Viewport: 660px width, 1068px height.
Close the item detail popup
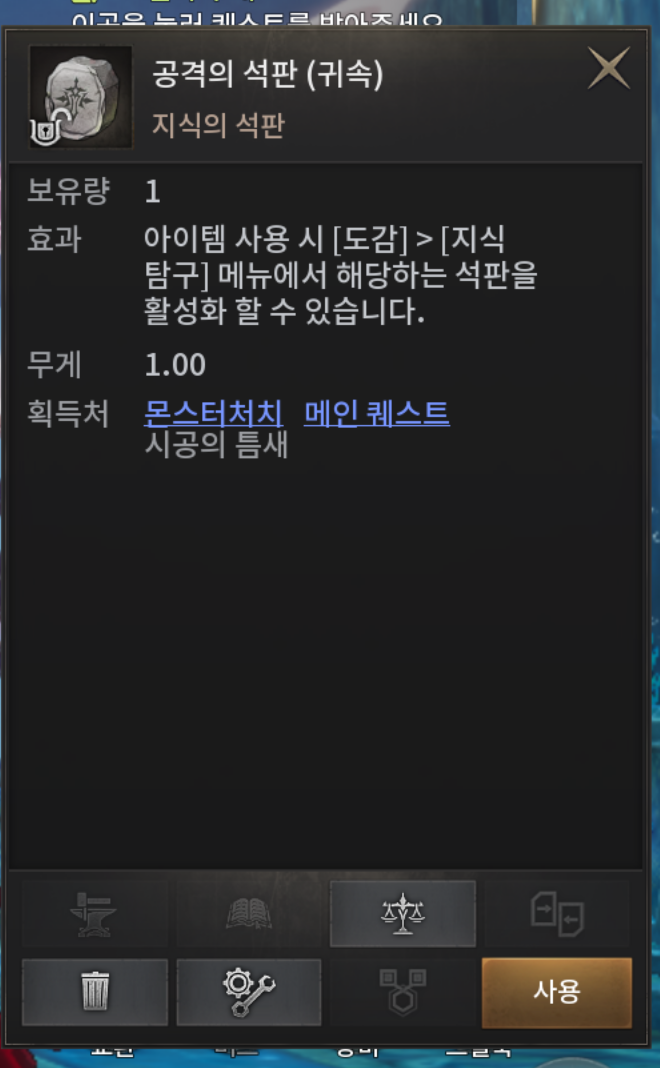pyautogui.click(x=608, y=69)
